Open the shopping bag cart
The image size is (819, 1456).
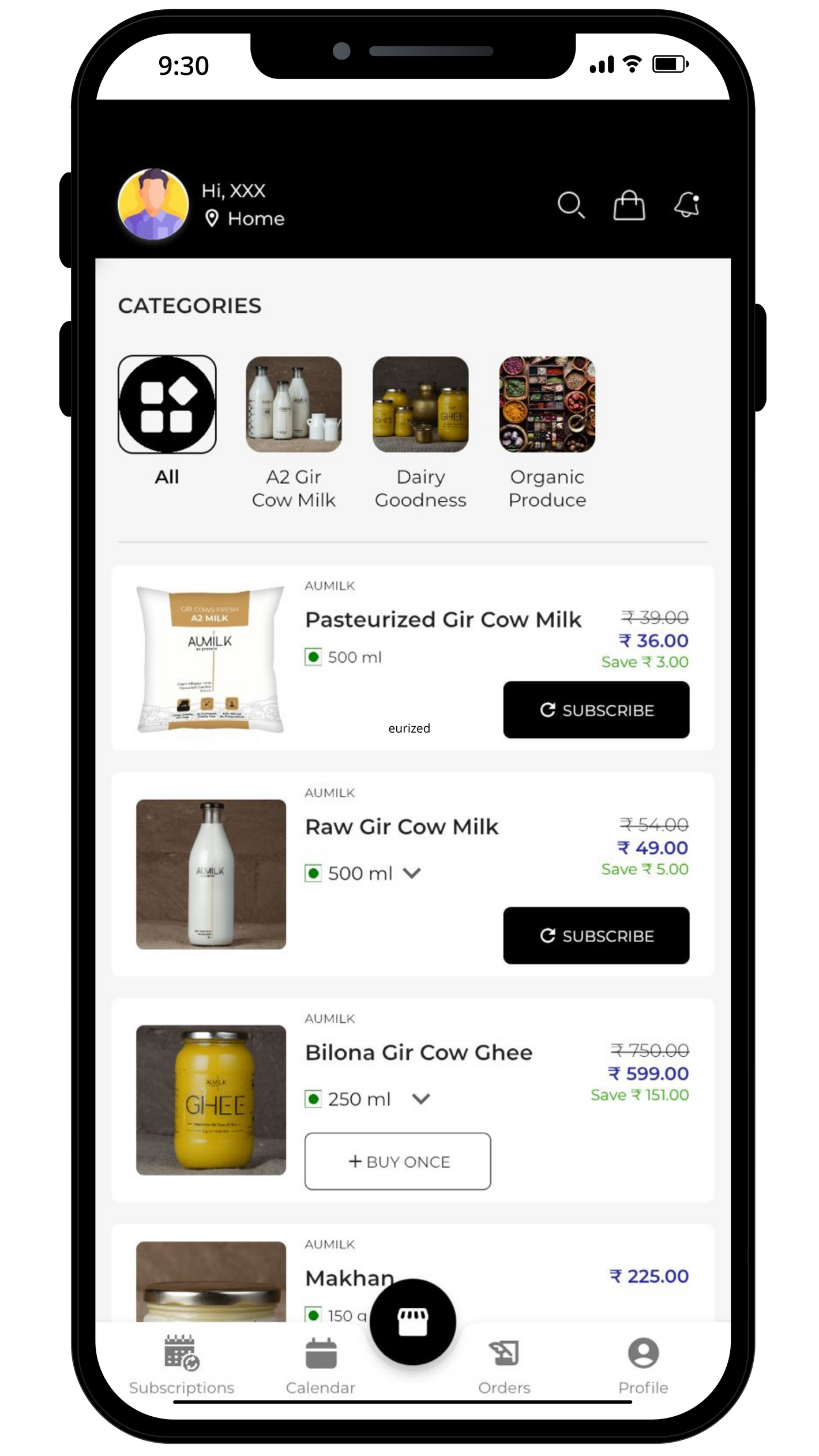(x=629, y=205)
